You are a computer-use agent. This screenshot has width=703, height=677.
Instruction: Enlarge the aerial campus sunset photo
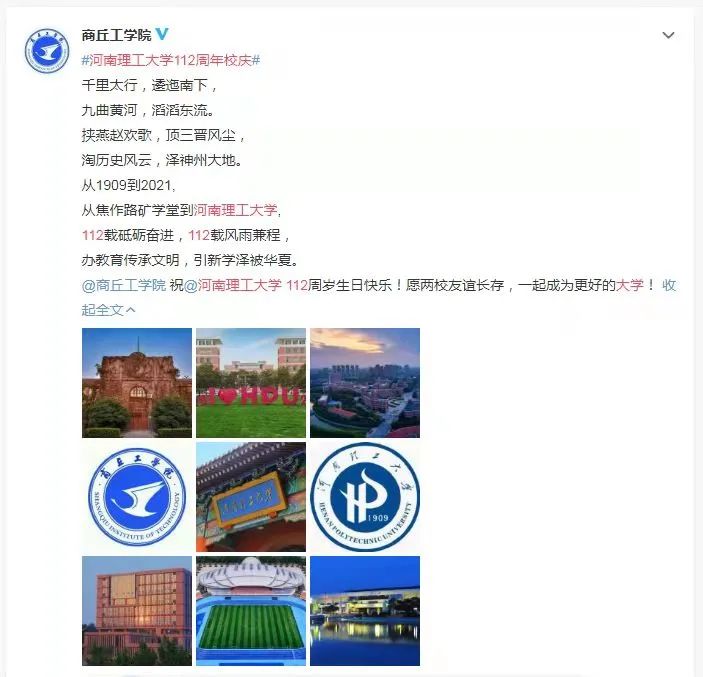click(x=365, y=383)
